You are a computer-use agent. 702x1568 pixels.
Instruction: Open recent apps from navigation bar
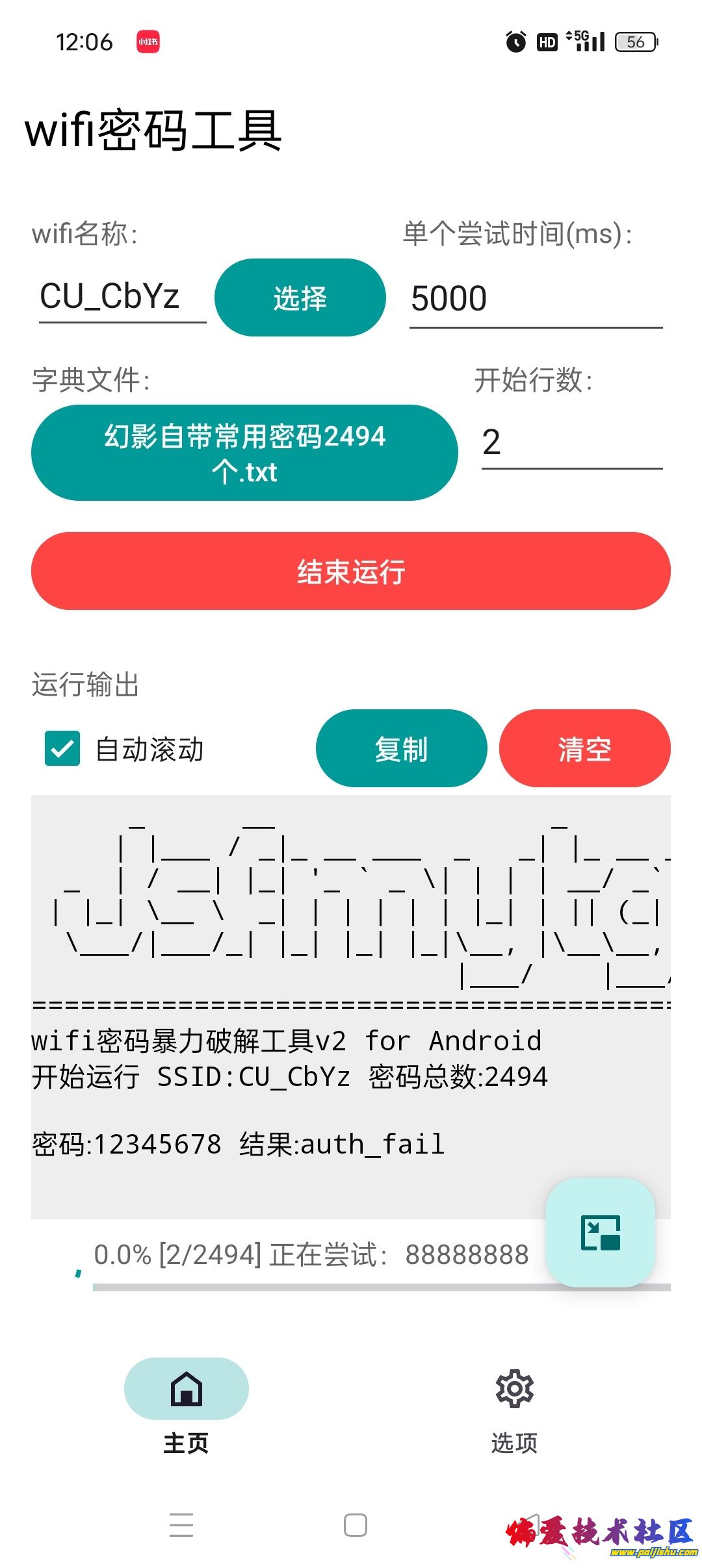pos(181,1524)
